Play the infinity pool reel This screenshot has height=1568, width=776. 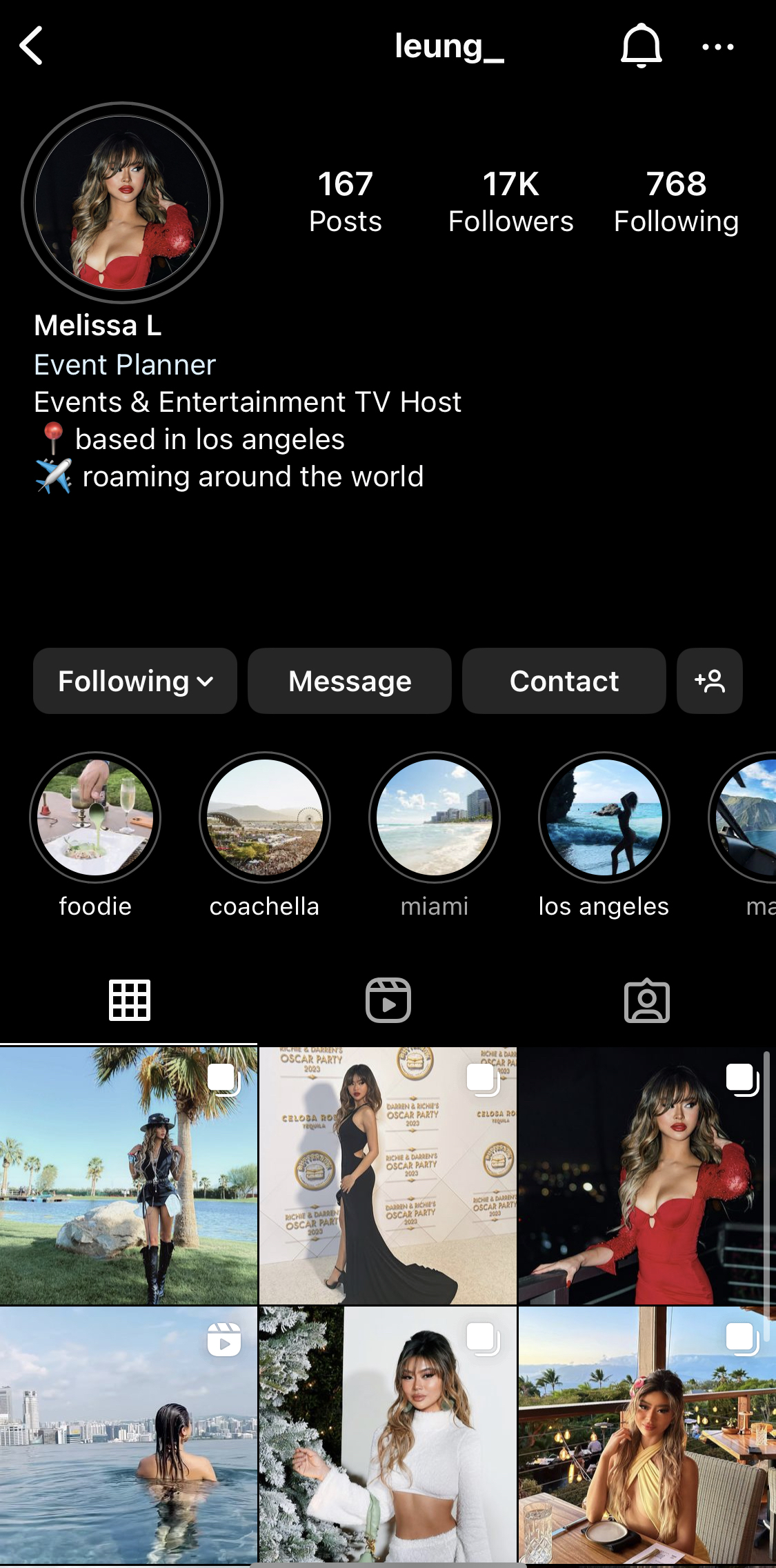click(128, 1435)
